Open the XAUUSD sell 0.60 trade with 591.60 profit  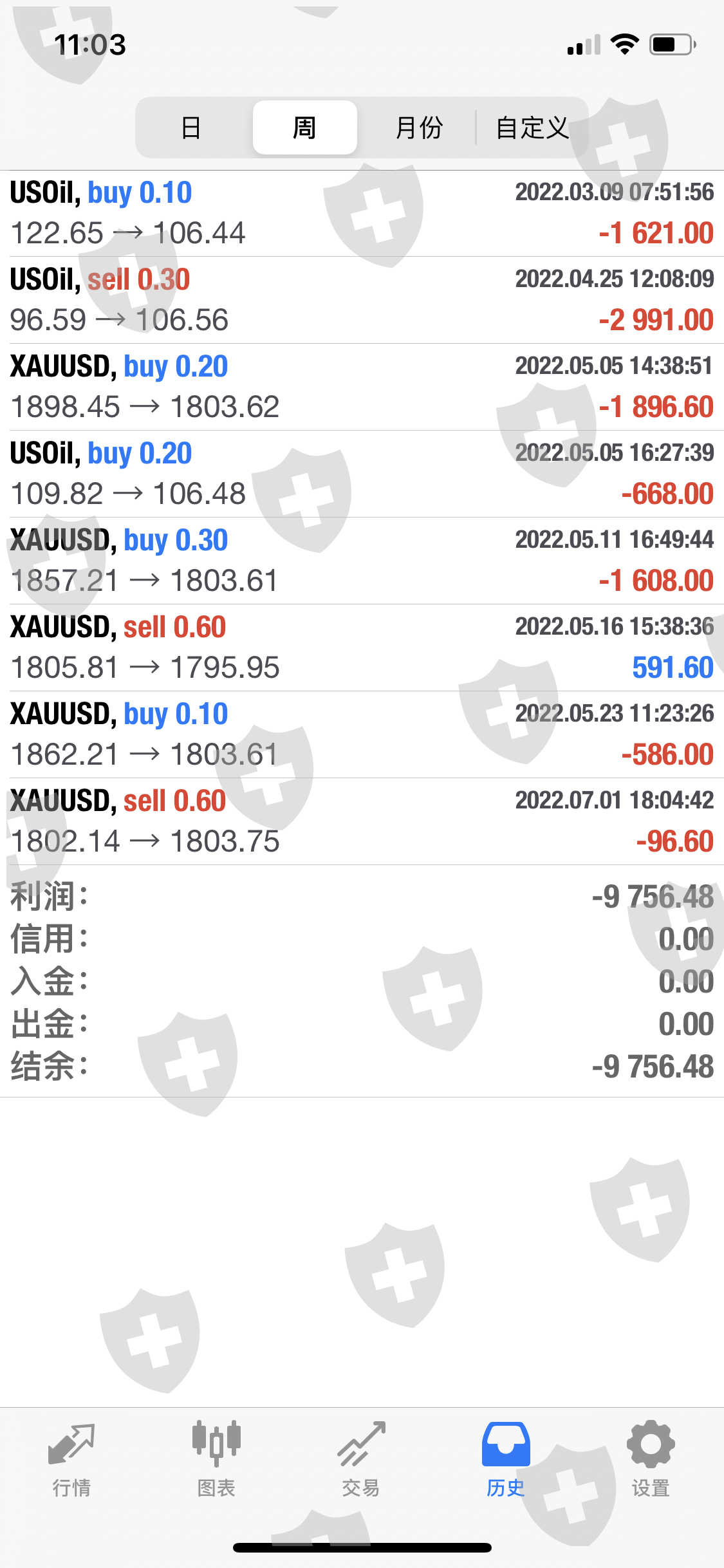click(x=362, y=648)
